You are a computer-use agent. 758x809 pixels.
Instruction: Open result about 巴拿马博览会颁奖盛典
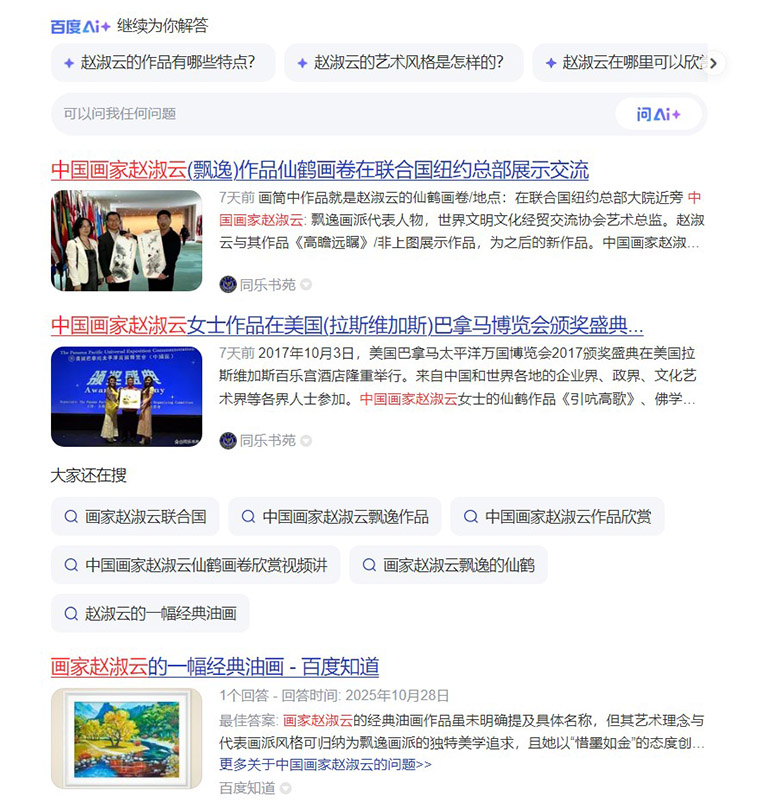coord(346,325)
